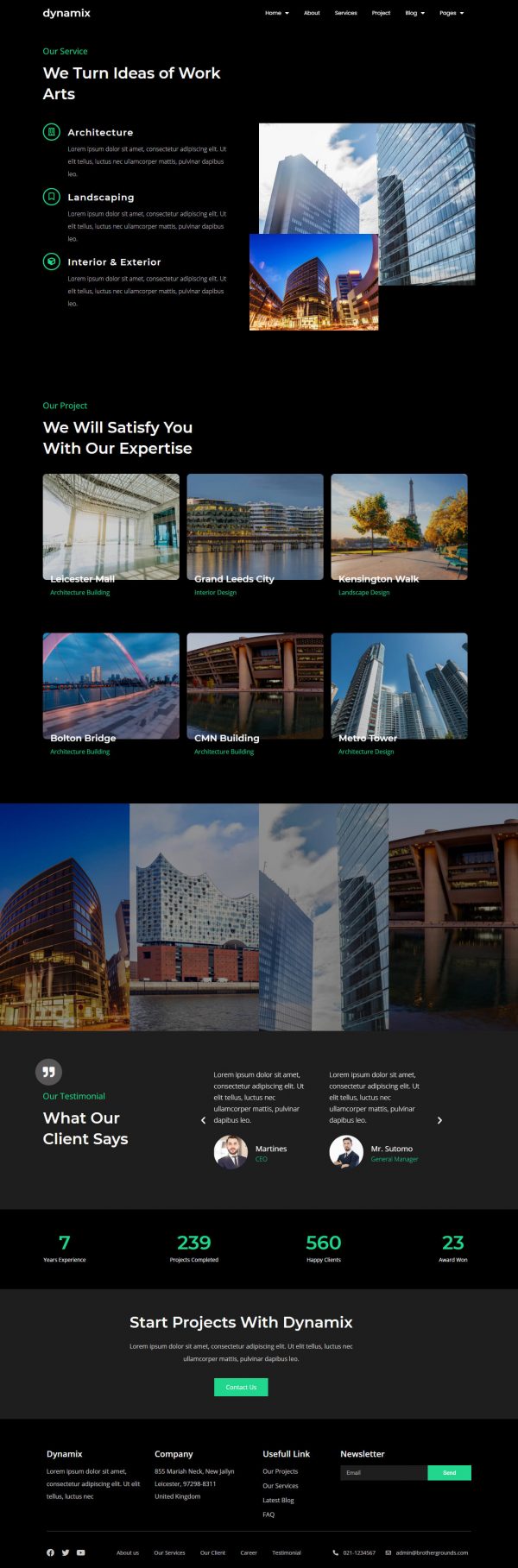View the Grand Leeds City project
The width and height of the screenshot is (518, 1568).
tap(255, 526)
